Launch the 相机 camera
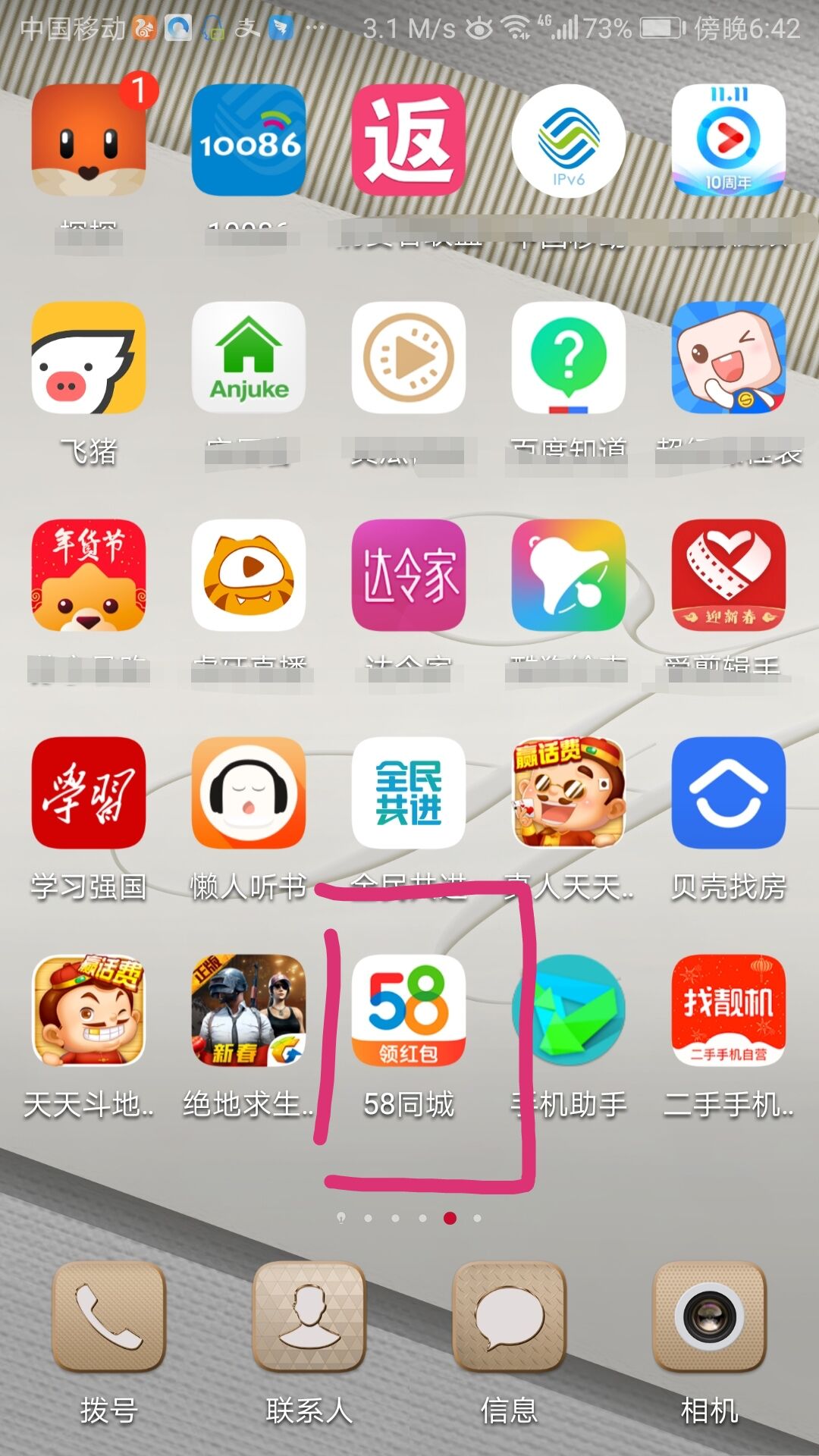Viewport: 819px width, 1456px height. 709,1316
